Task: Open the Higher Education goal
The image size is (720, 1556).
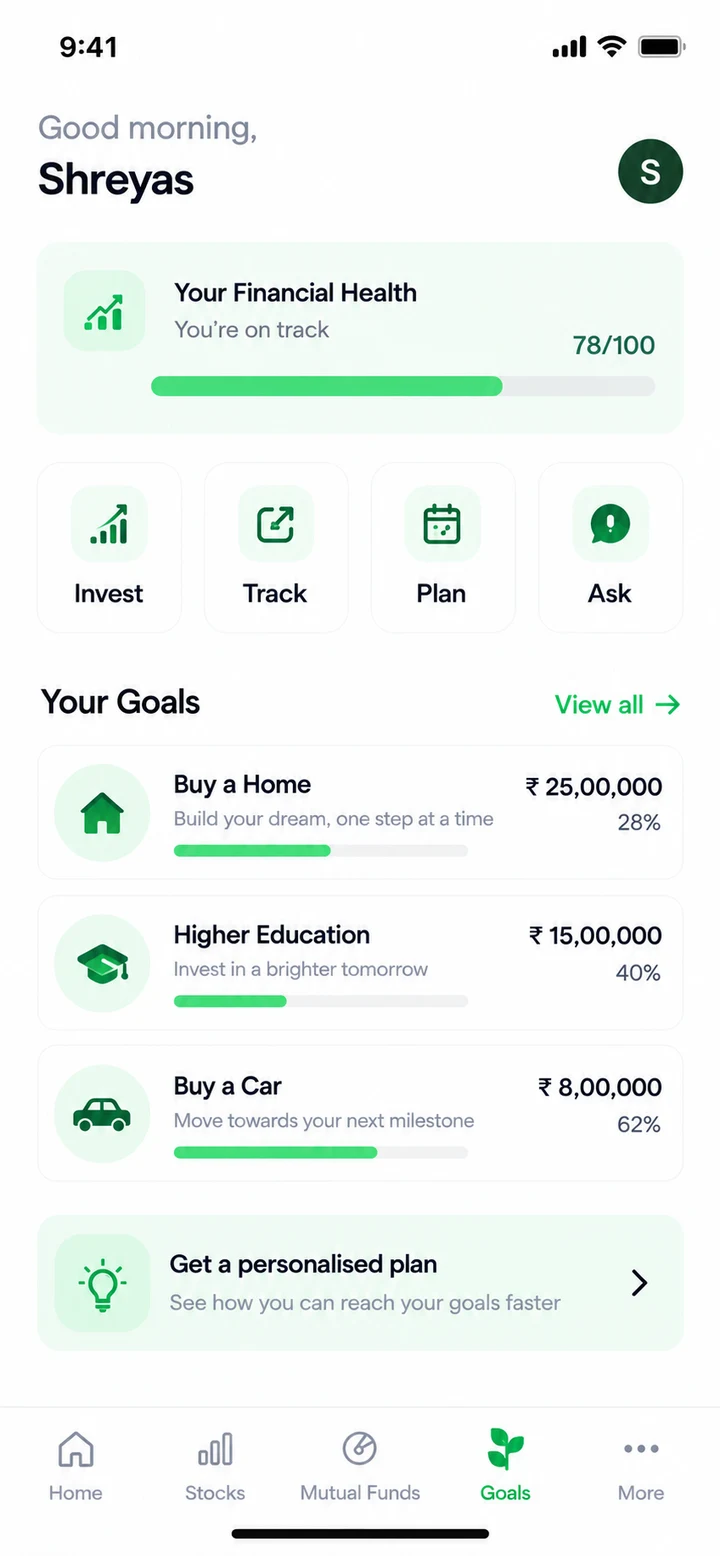Action: pyautogui.click(x=360, y=962)
